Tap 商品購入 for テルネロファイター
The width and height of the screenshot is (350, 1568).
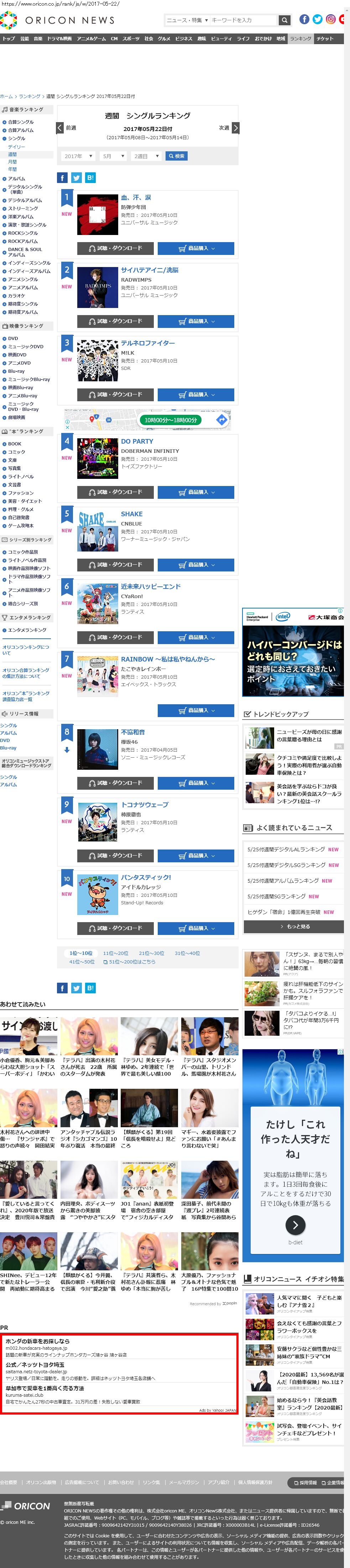coord(196,394)
